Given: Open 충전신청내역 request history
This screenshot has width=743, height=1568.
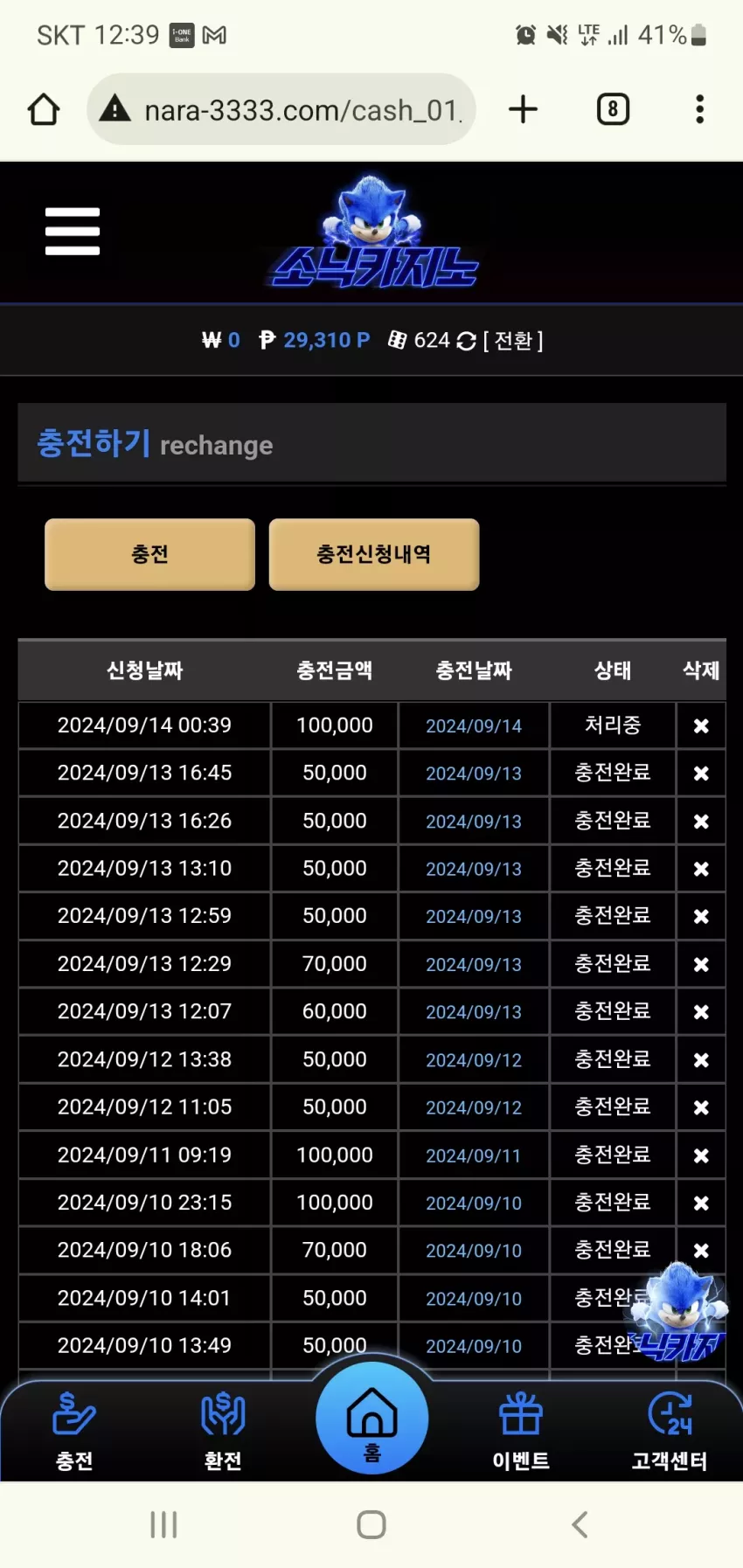Looking at the screenshot, I should click(x=374, y=554).
